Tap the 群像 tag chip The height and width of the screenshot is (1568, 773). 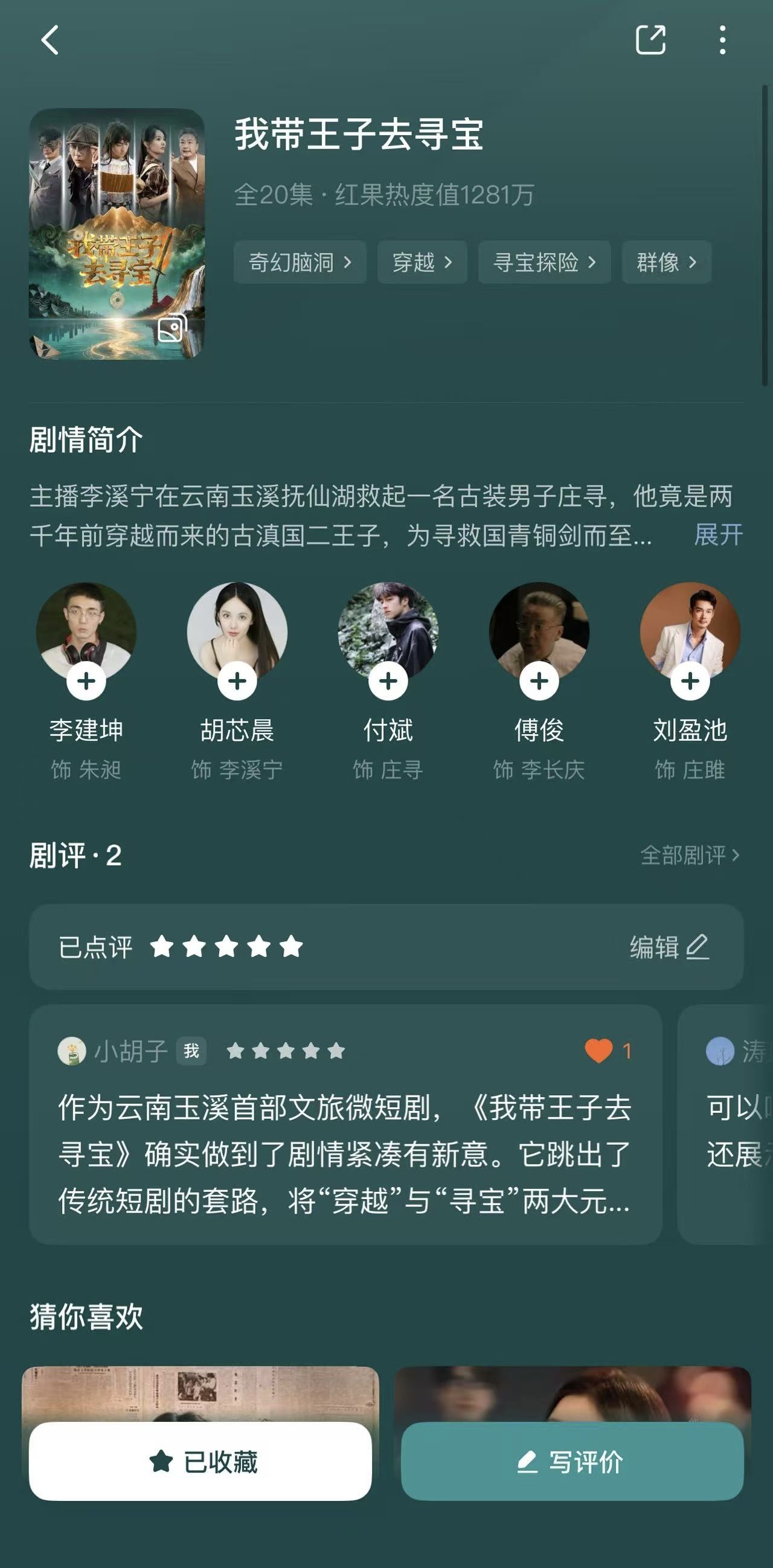pos(666,263)
